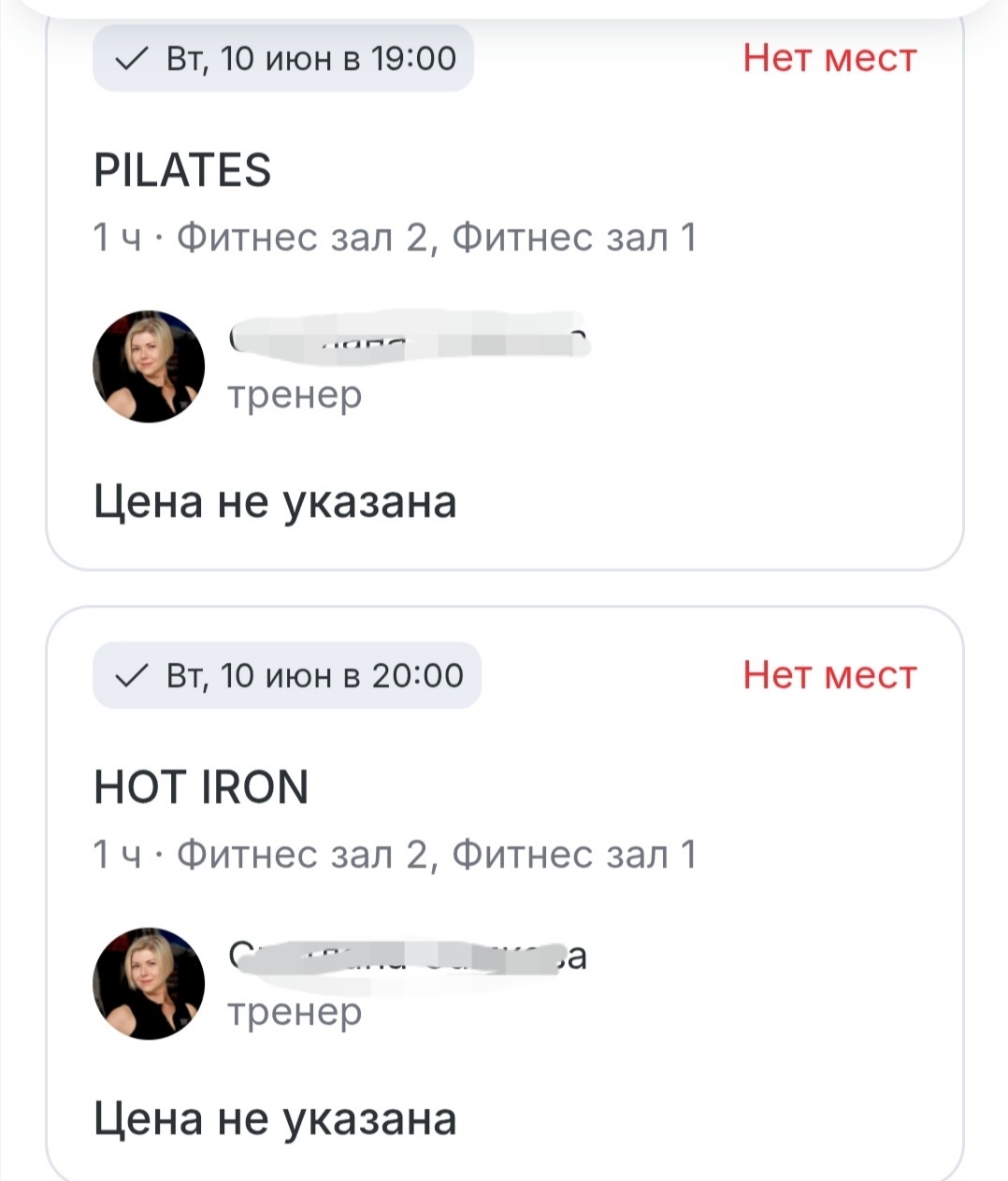Open the PILATES class at 19:00

183,170
